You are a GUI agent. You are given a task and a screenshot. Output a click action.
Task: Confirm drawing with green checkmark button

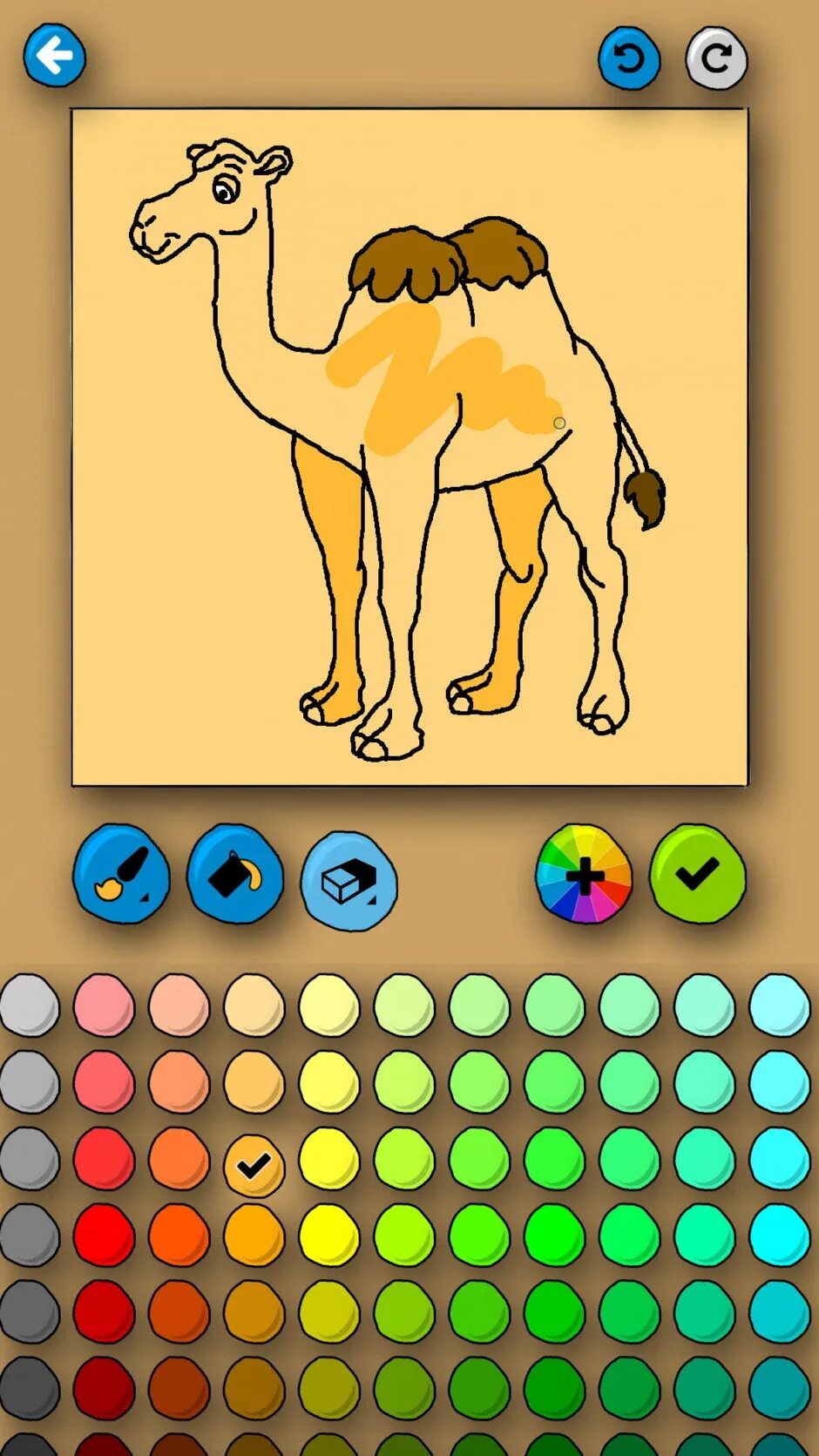point(697,874)
